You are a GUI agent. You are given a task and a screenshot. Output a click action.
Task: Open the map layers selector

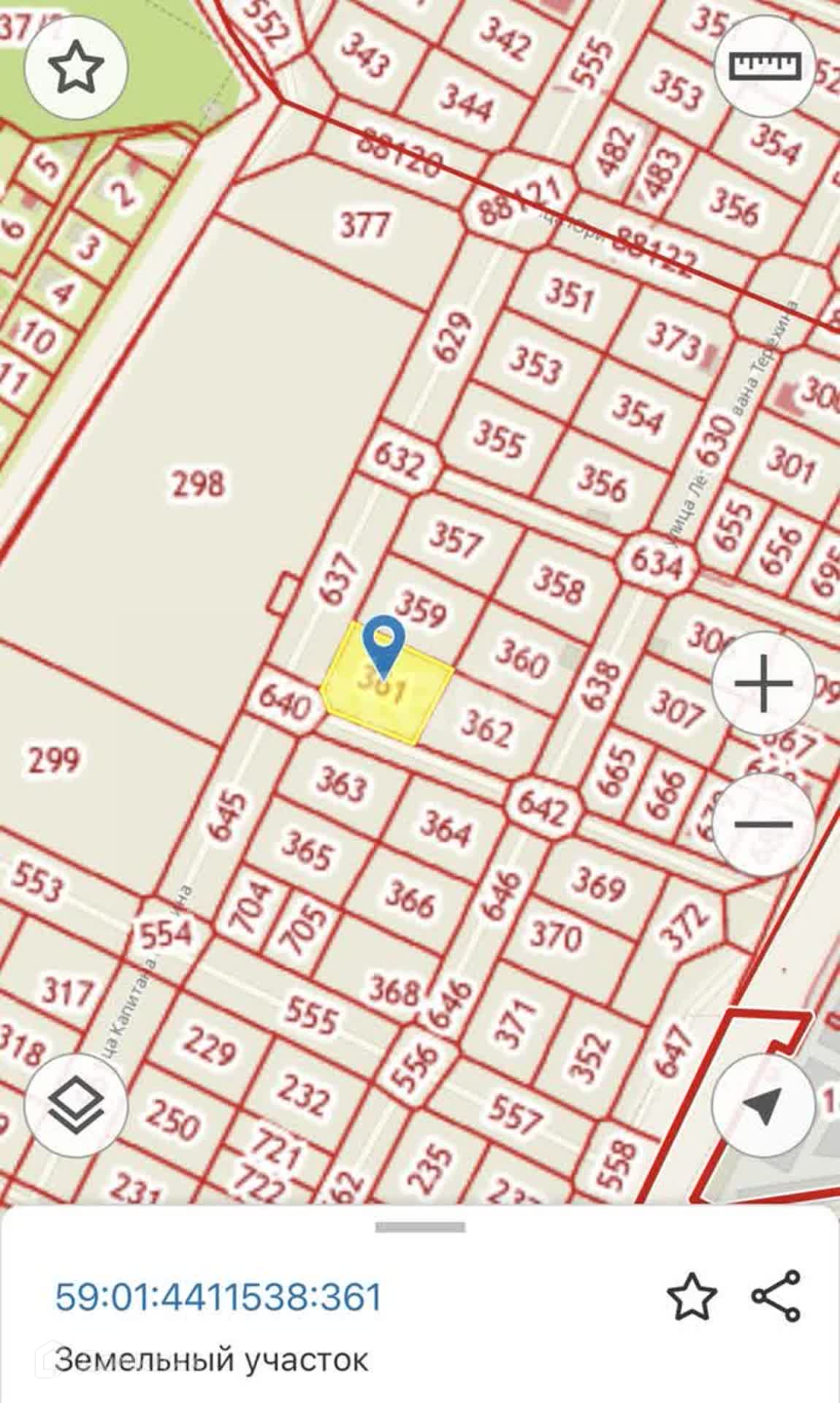coord(76,1104)
